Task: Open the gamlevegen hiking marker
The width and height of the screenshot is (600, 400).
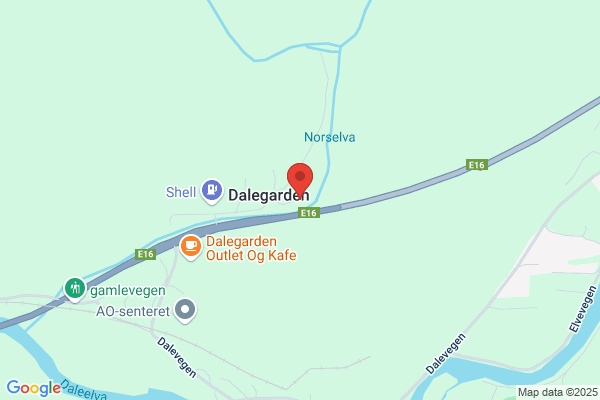Action: coord(75,289)
